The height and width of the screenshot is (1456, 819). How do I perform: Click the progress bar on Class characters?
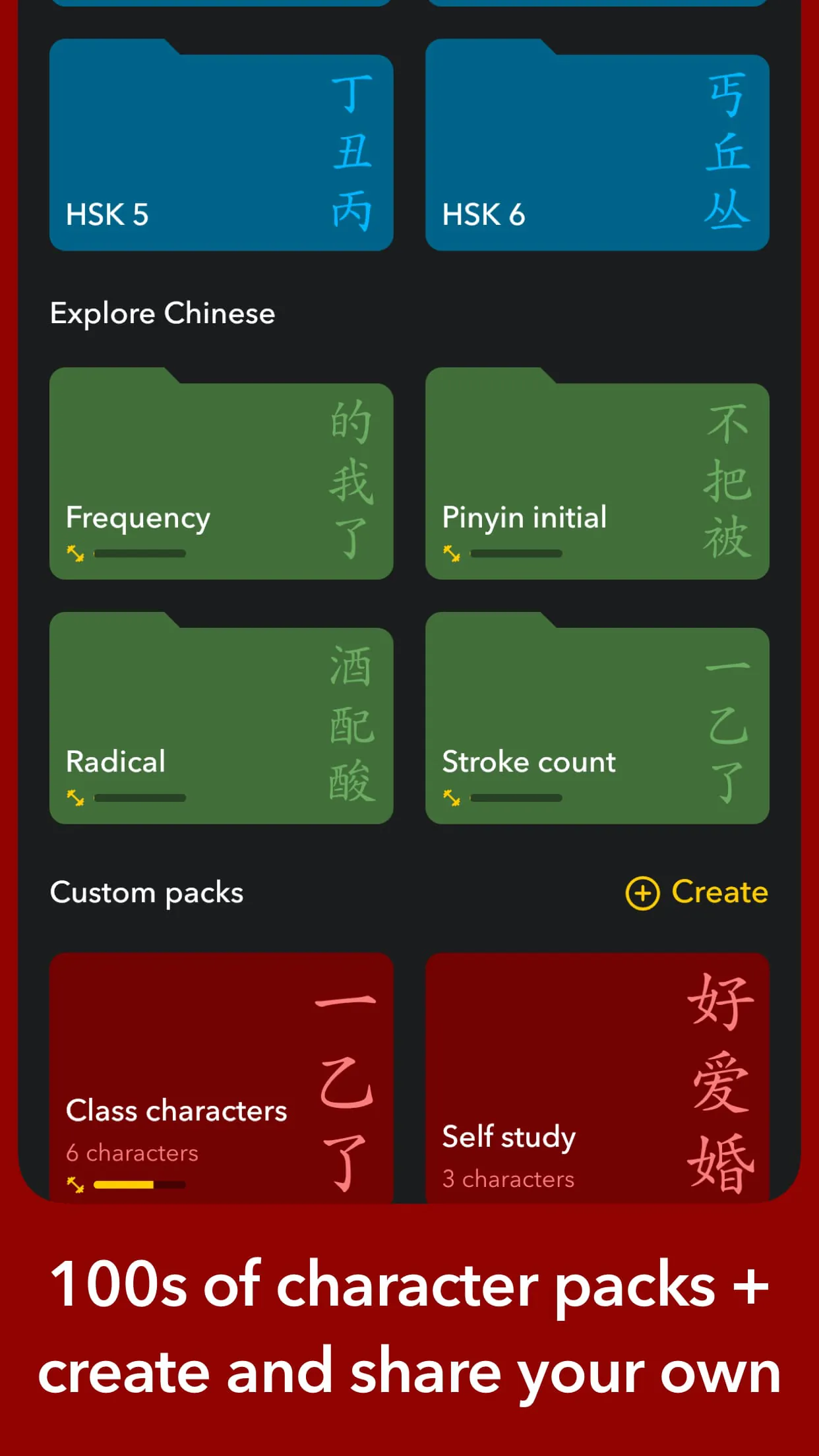point(138,1185)
